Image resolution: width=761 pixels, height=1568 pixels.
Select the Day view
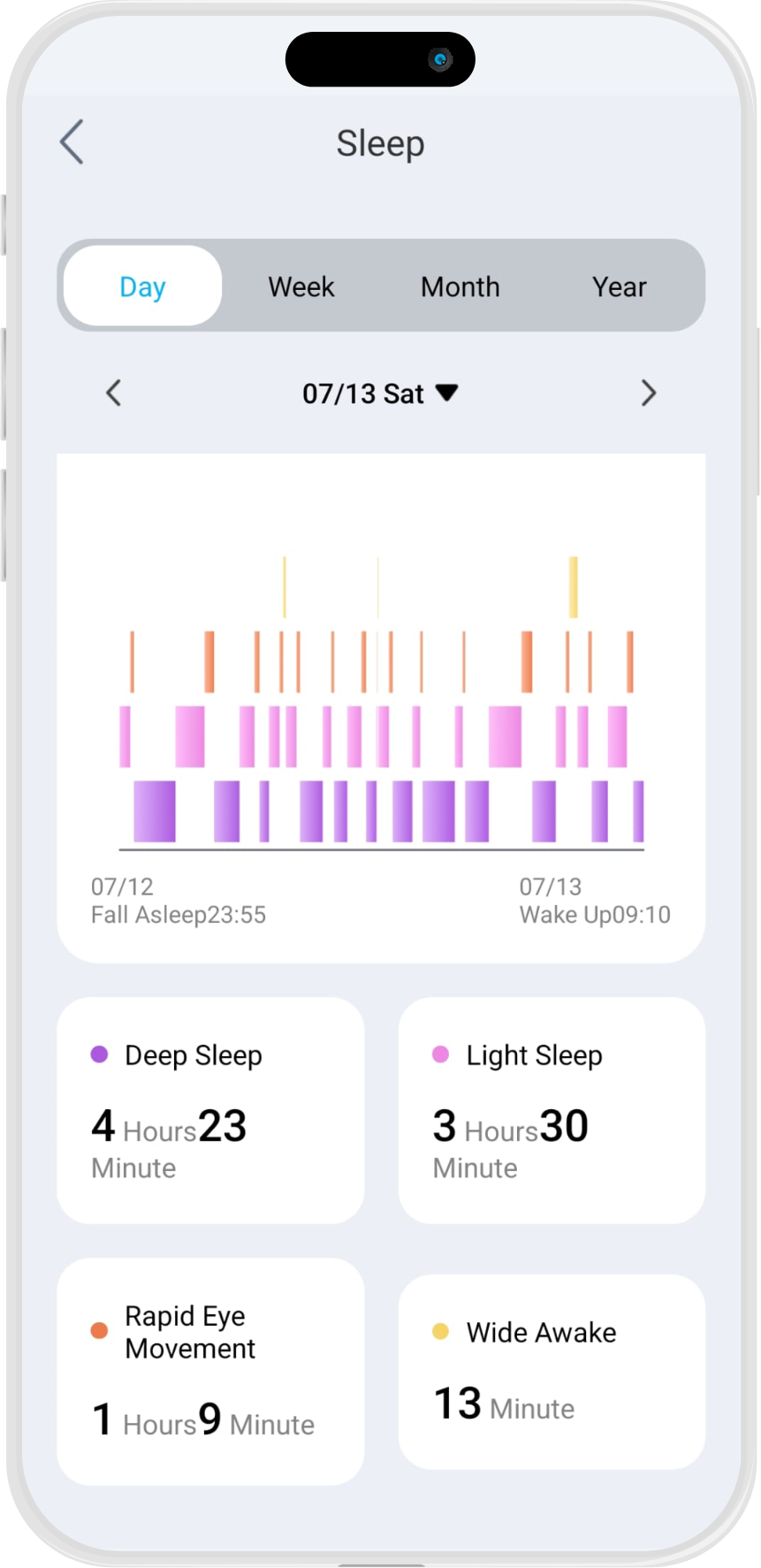pos(142,286)
